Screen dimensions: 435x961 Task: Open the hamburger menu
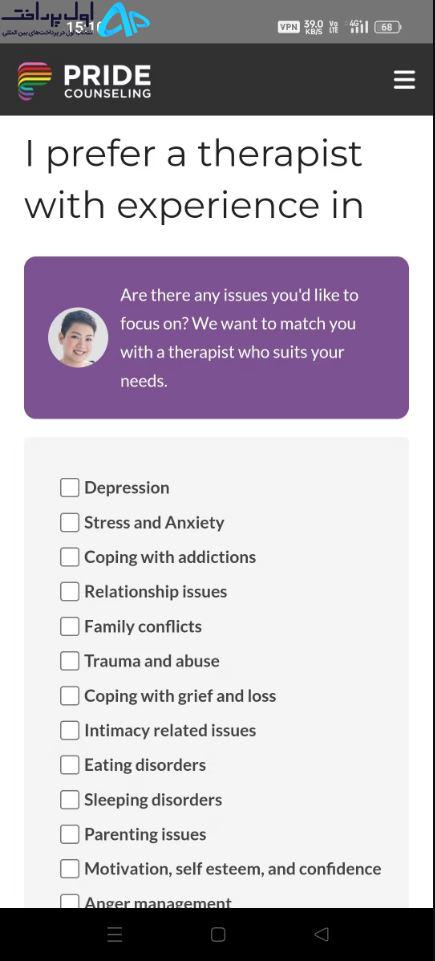(x=404, y=80)
